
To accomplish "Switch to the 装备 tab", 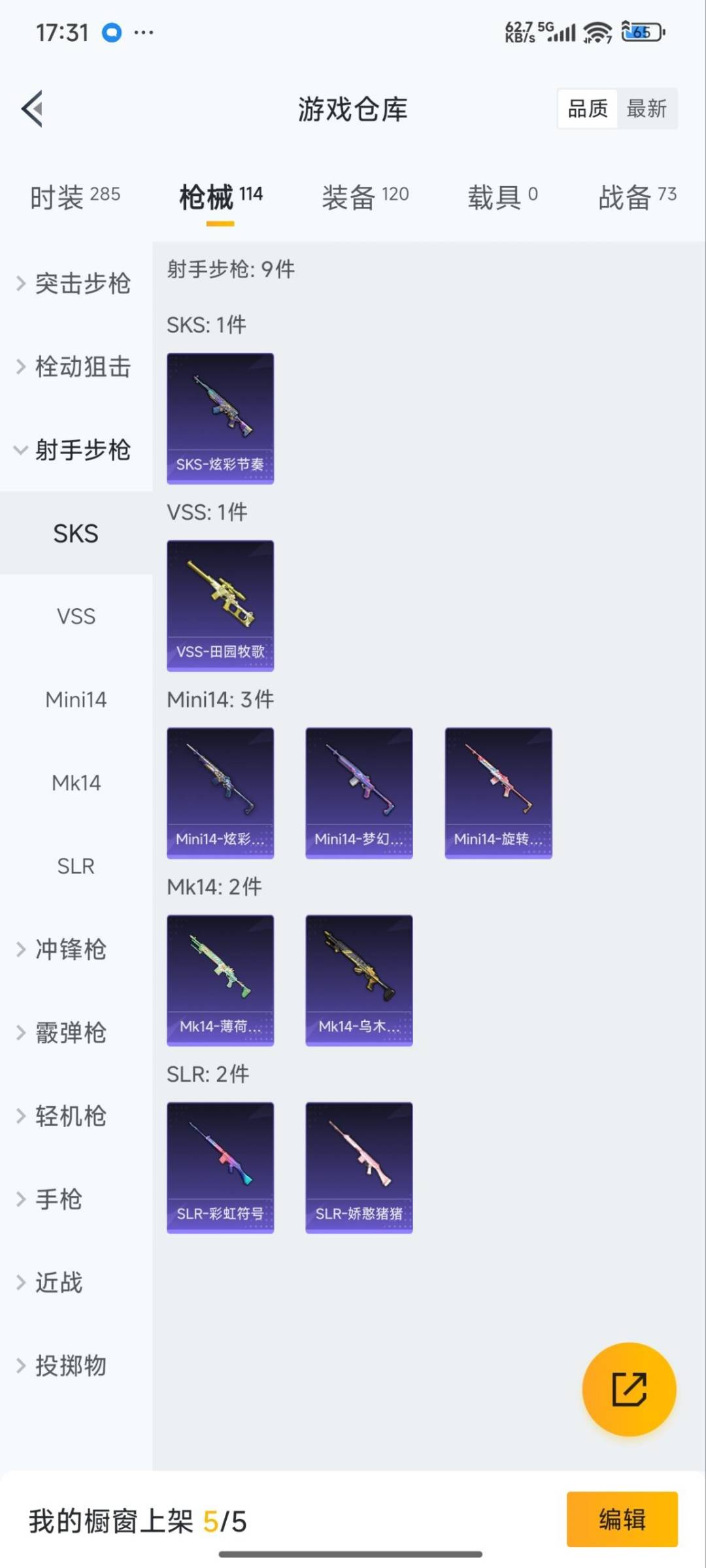I will [x=365, y=196].
